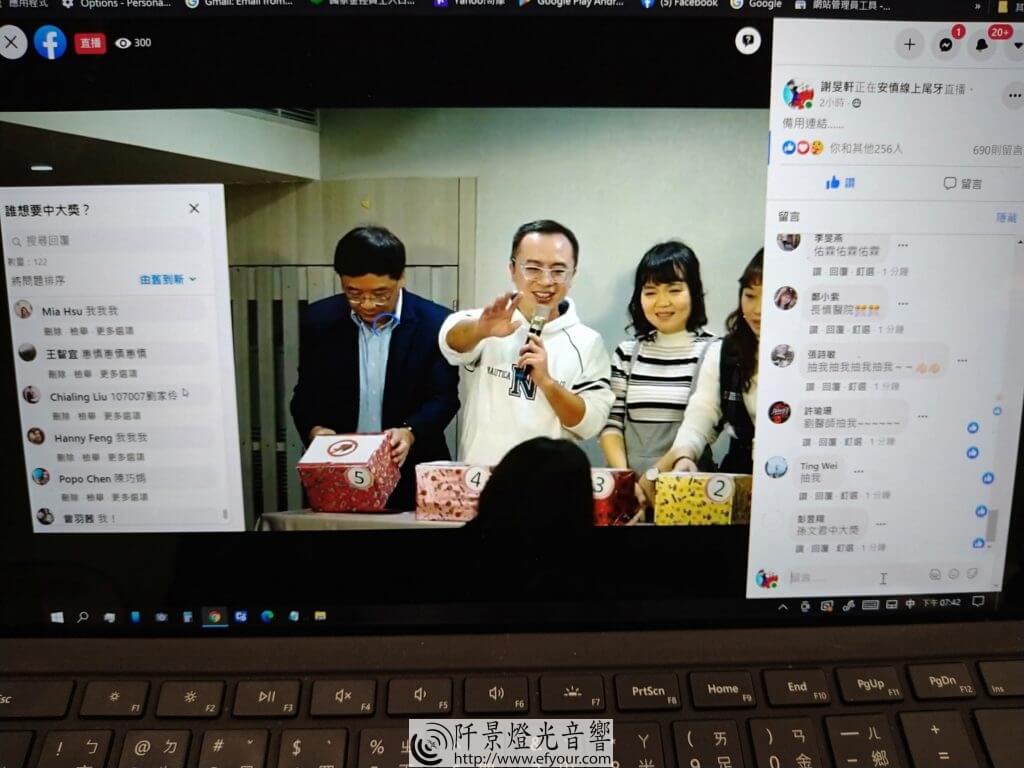Open the report feedback icon on video
The width and height of the screenshot is (1024, 768).
[x=747, y=40]
